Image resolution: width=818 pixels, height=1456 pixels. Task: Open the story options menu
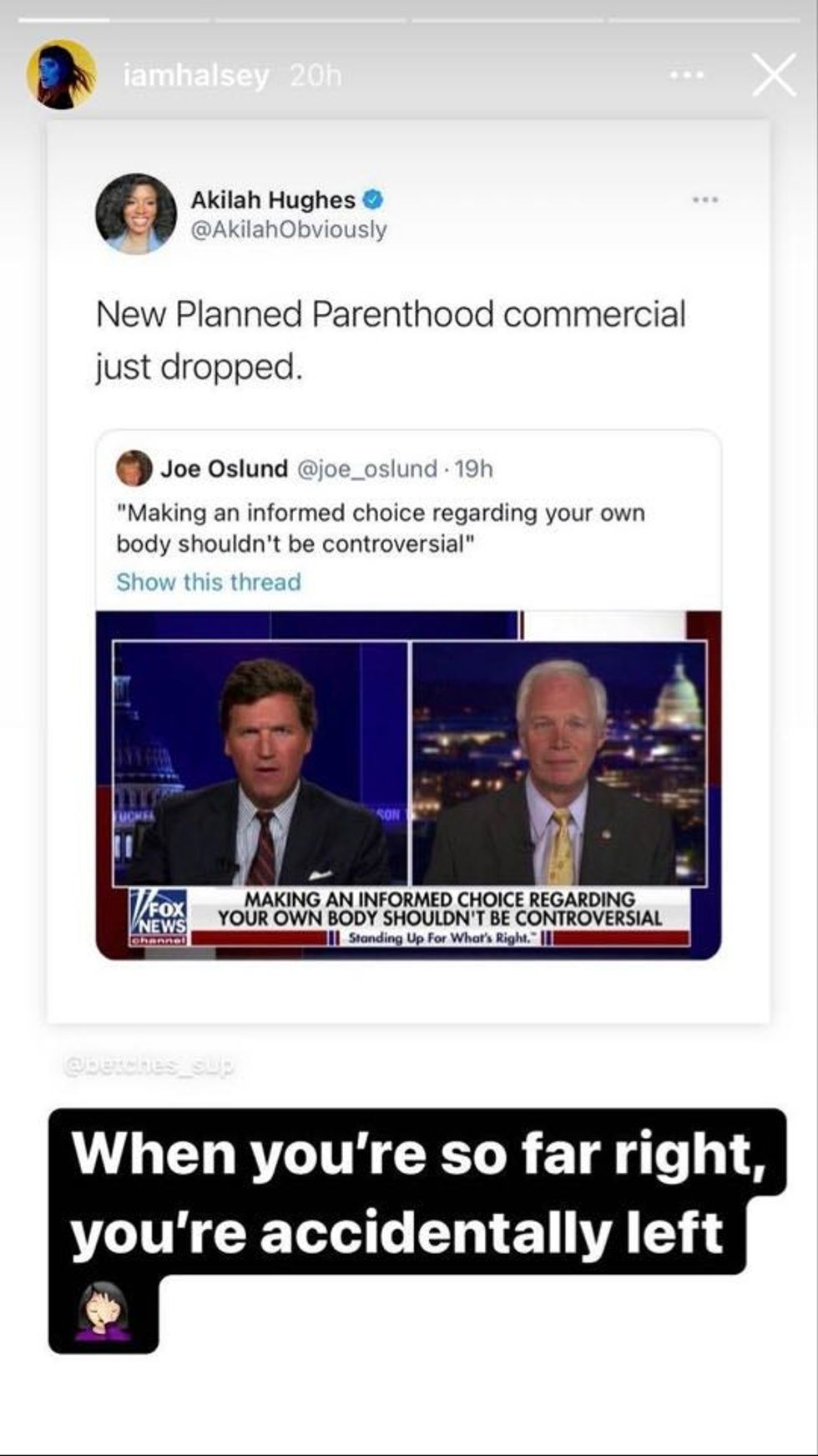tap(687, 76)
